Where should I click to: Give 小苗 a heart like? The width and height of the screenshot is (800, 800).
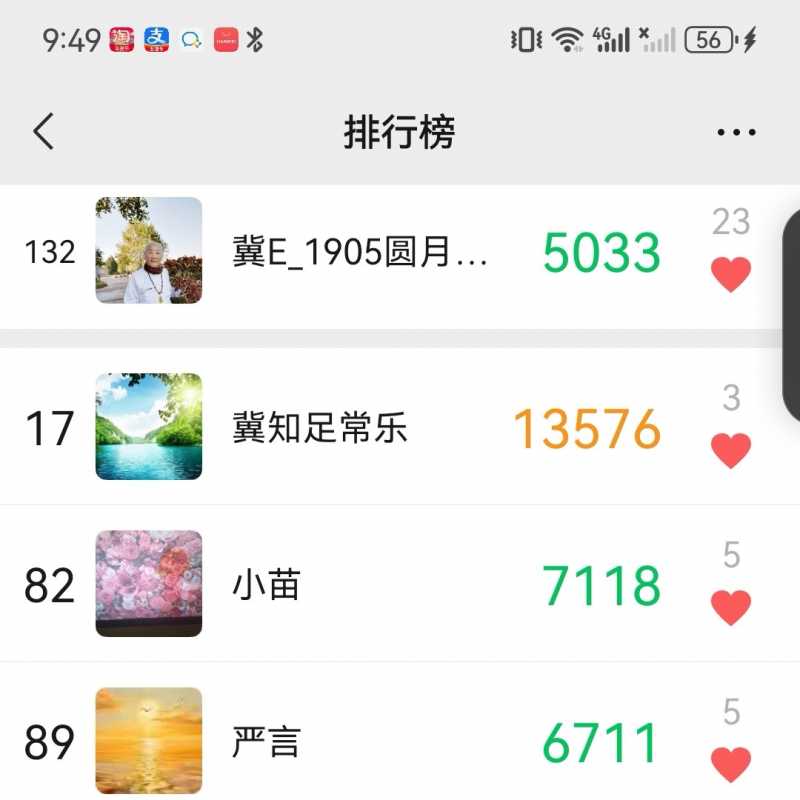click(x=731, y=607)
